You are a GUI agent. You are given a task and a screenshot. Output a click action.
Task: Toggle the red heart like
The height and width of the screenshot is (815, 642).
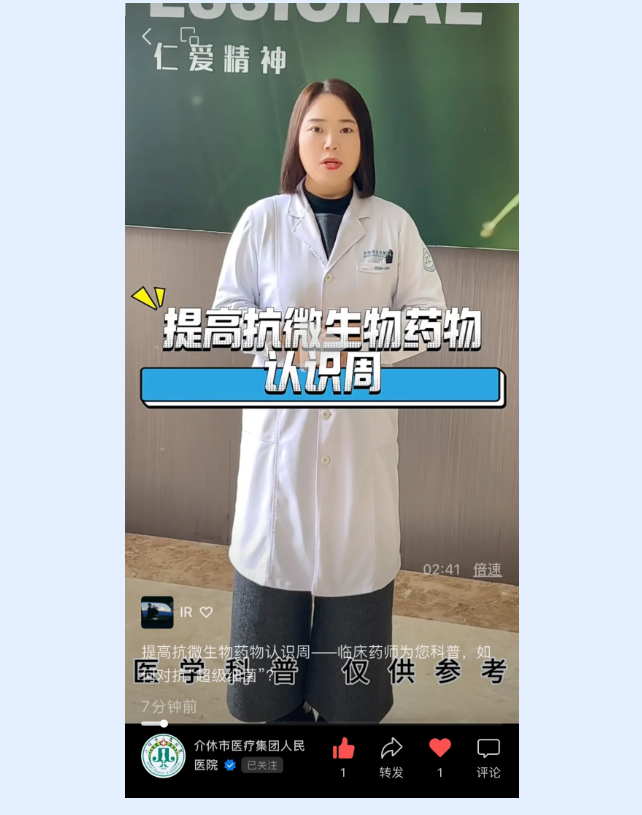point(440,748)
